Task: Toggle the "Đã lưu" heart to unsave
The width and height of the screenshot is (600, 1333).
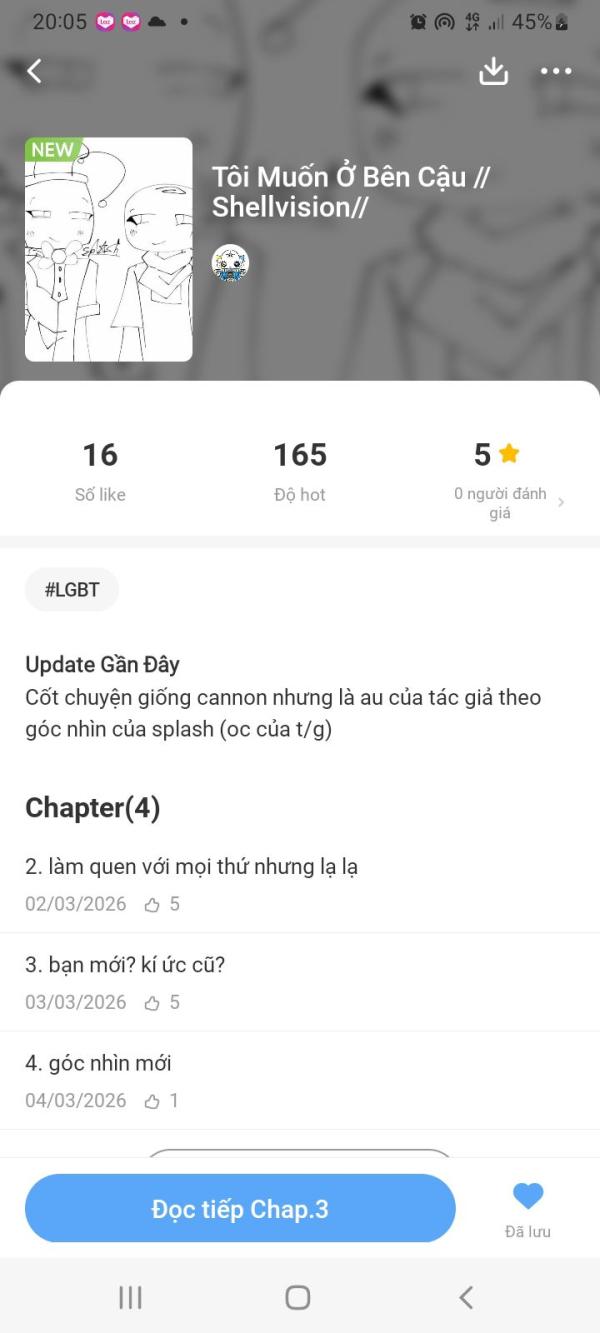Action: coord(527,1198)
